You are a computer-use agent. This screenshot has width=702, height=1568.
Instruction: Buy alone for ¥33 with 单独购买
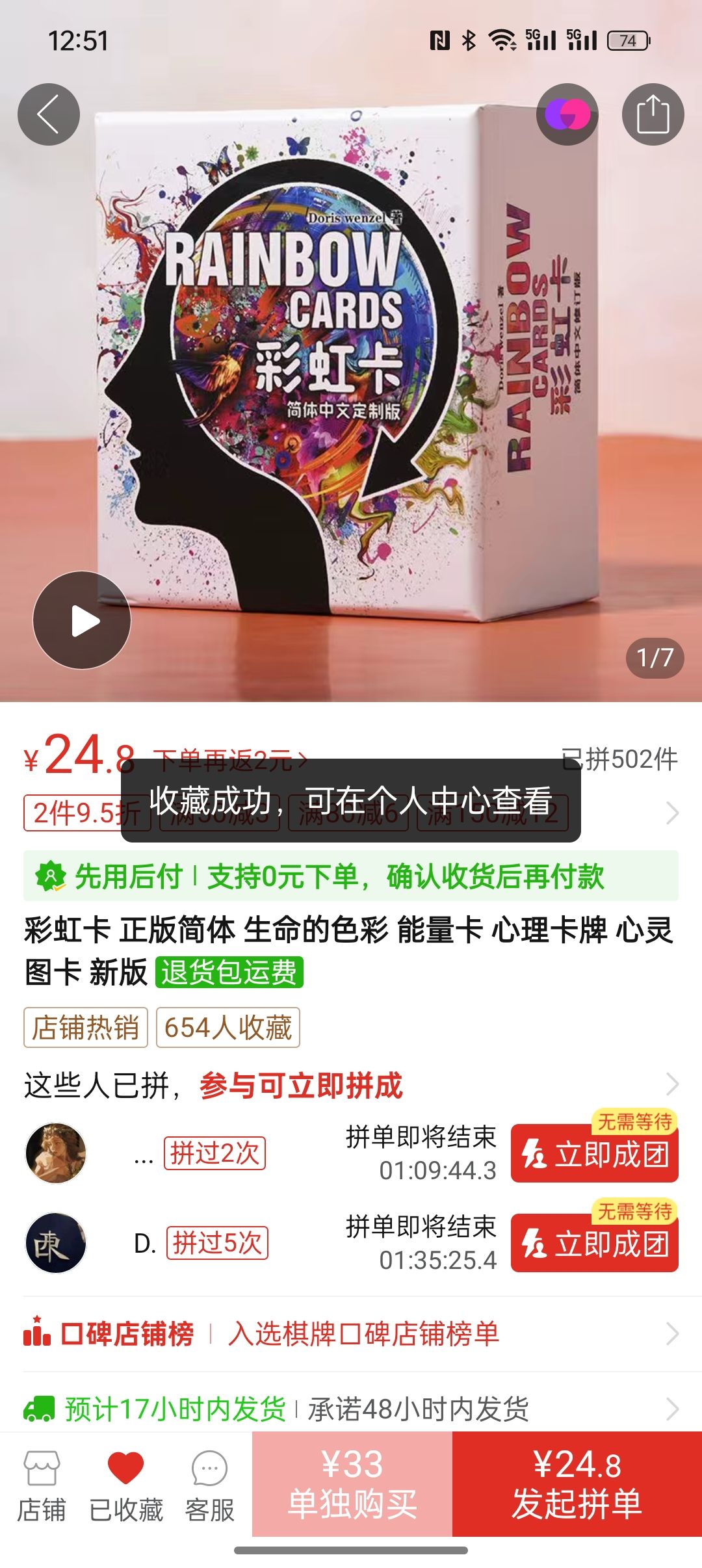pos(352,1485)
